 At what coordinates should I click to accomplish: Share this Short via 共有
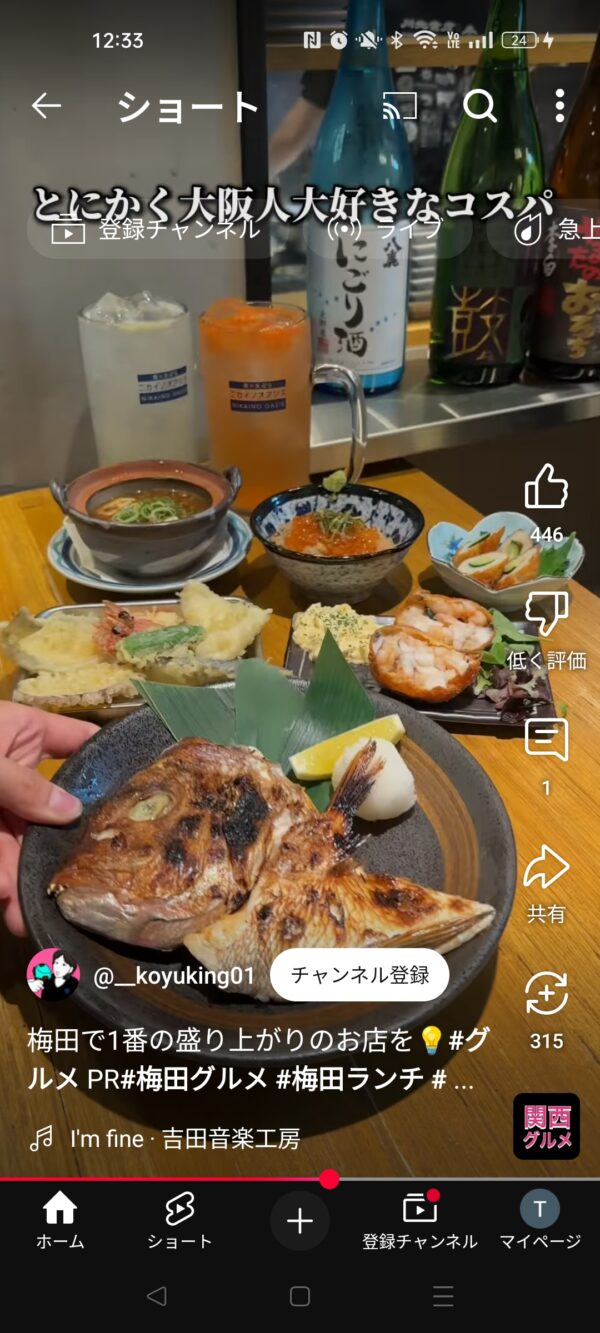[x=546, y=868]
